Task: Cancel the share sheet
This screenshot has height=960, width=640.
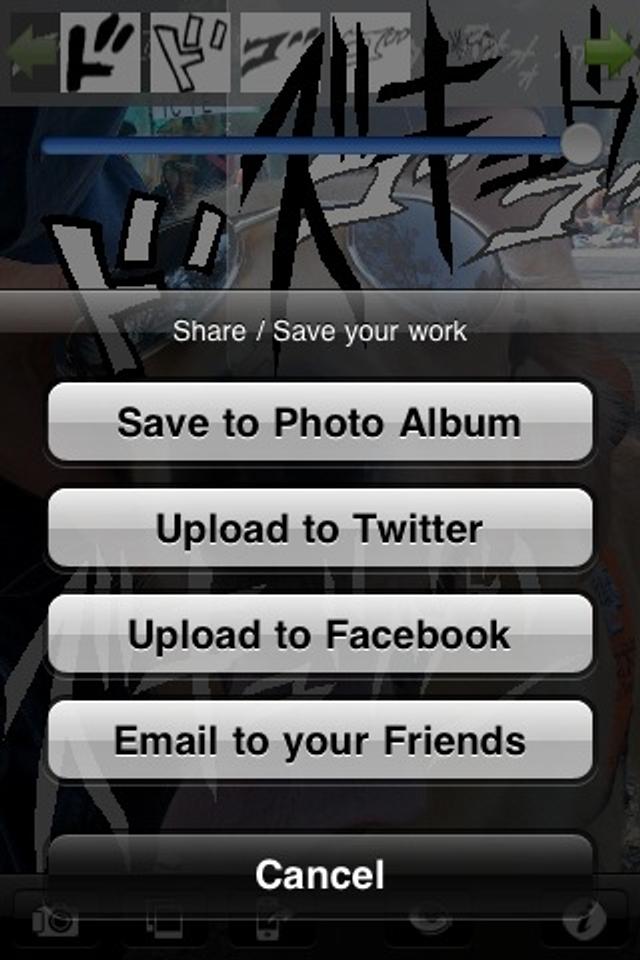Action: 320,874
